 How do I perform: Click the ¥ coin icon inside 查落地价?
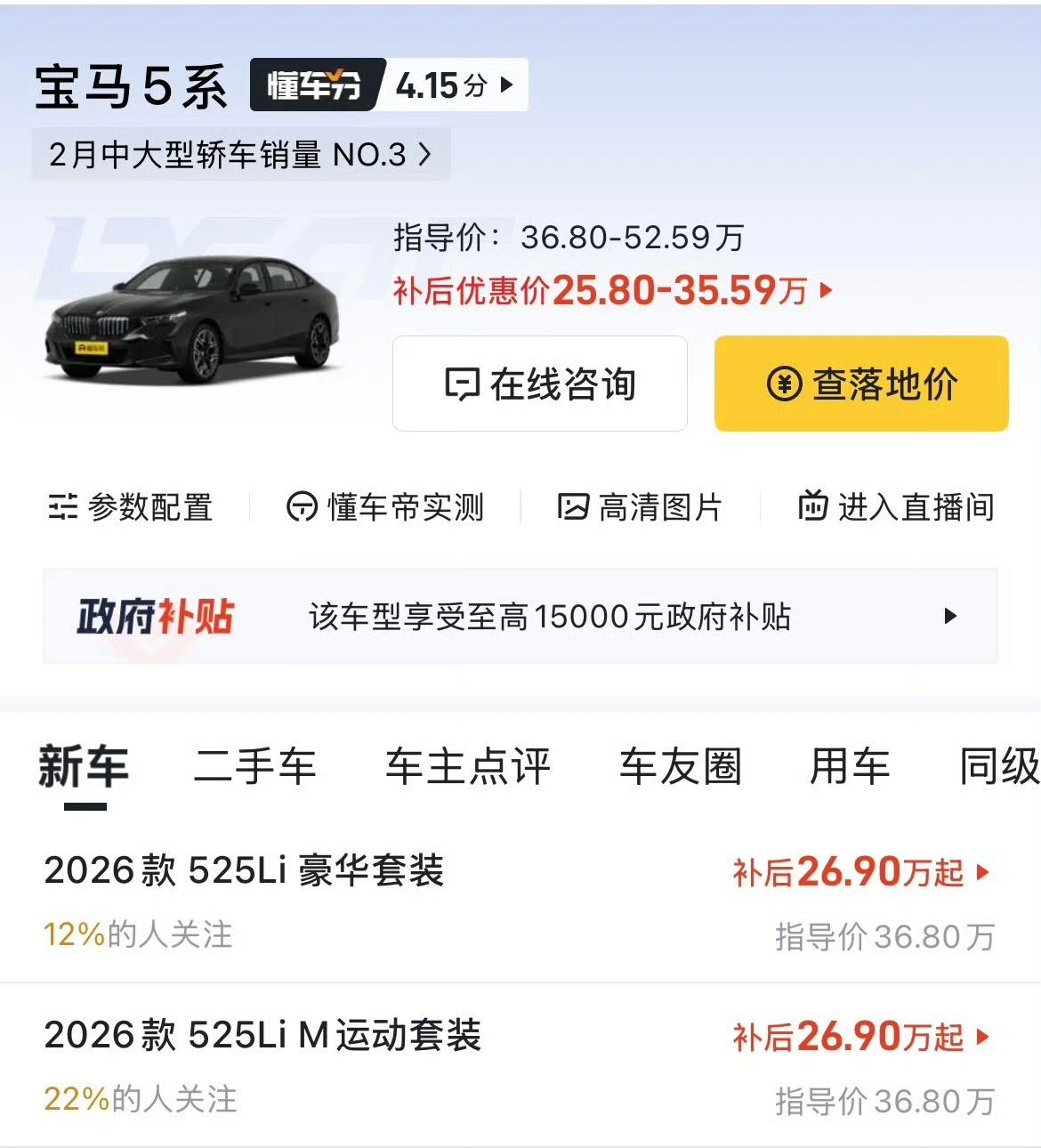783,384
